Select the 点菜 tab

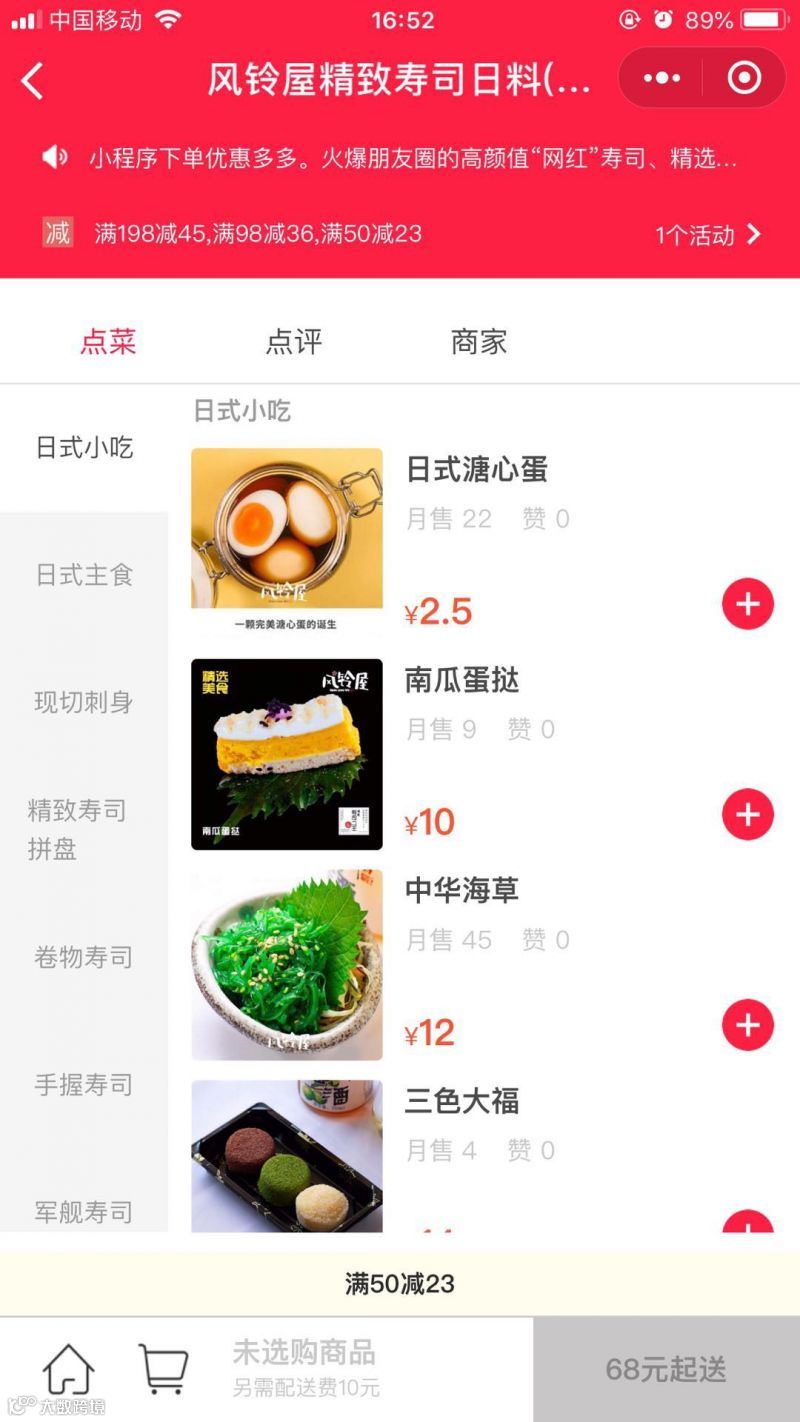click(108, 342)
